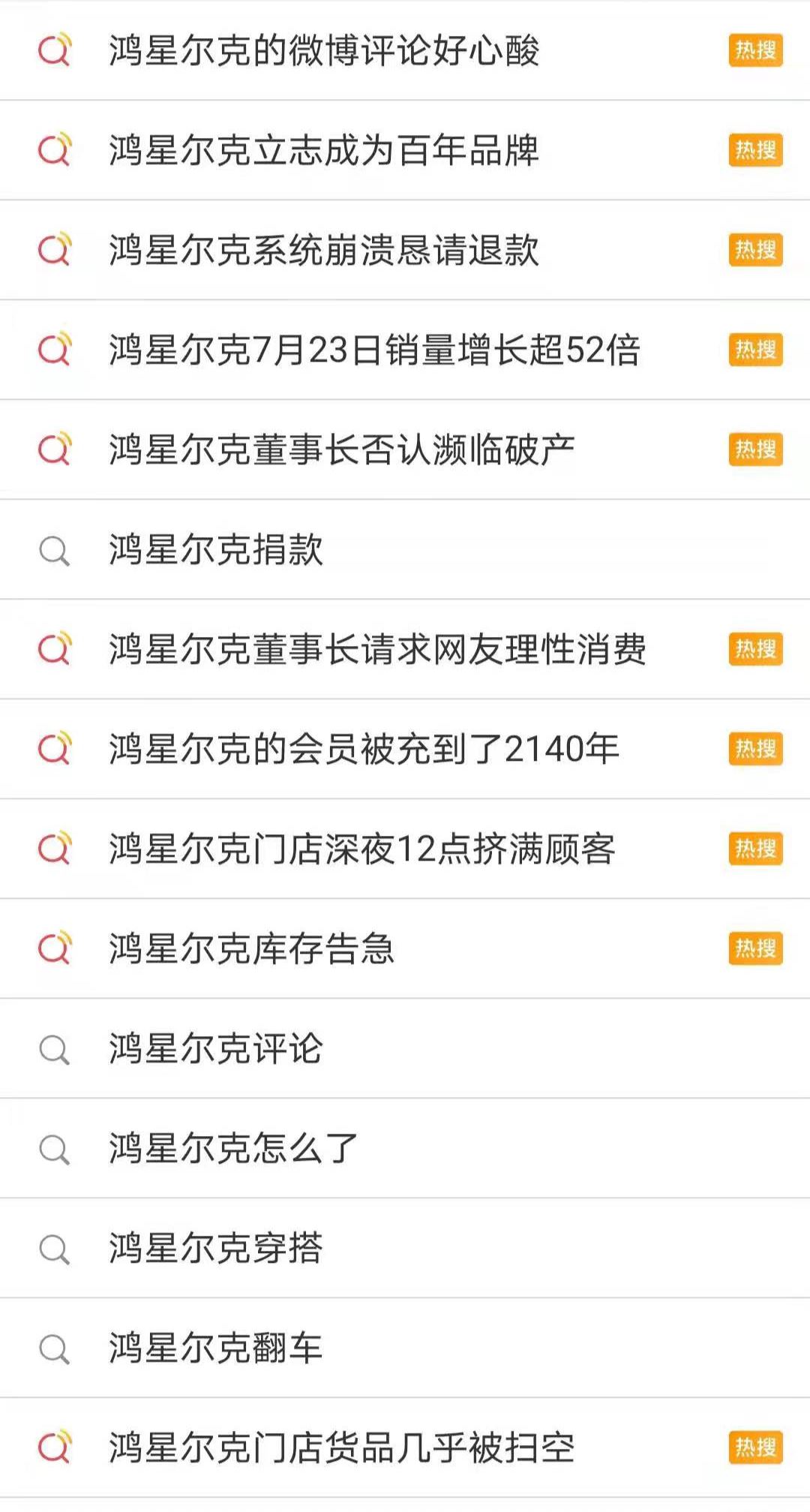This screenshot has width=810, height=1512.
Task: Select 鸿星尔克的会员被充到了2140年
Action: pyautogui.click(x=364, y=749)
